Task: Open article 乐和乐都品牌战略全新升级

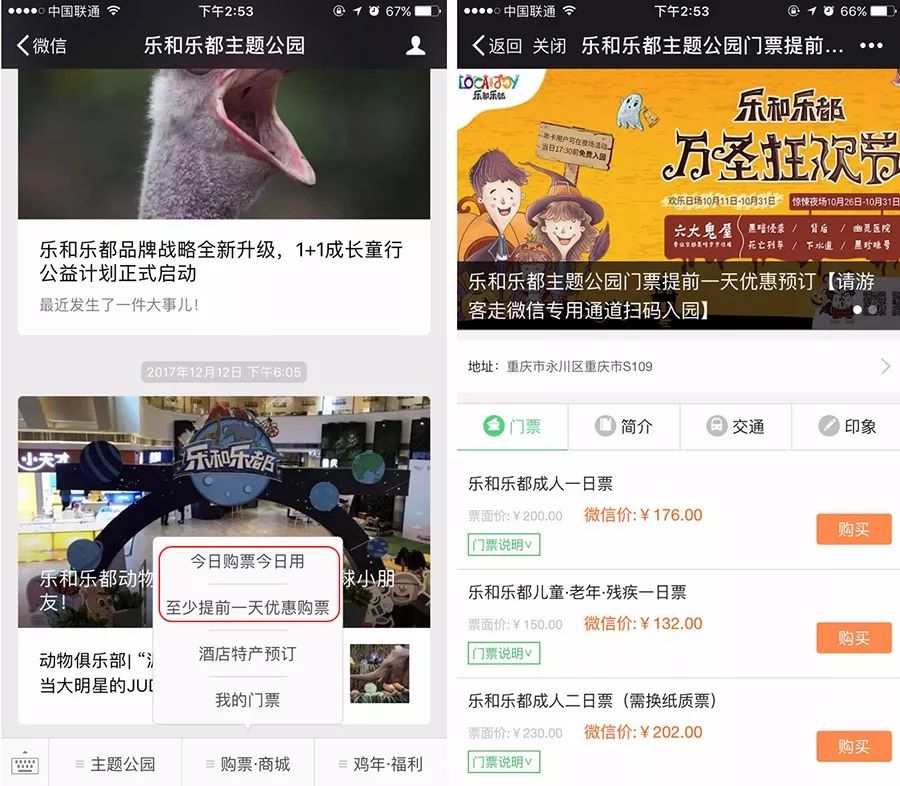Action: [222, 261]
